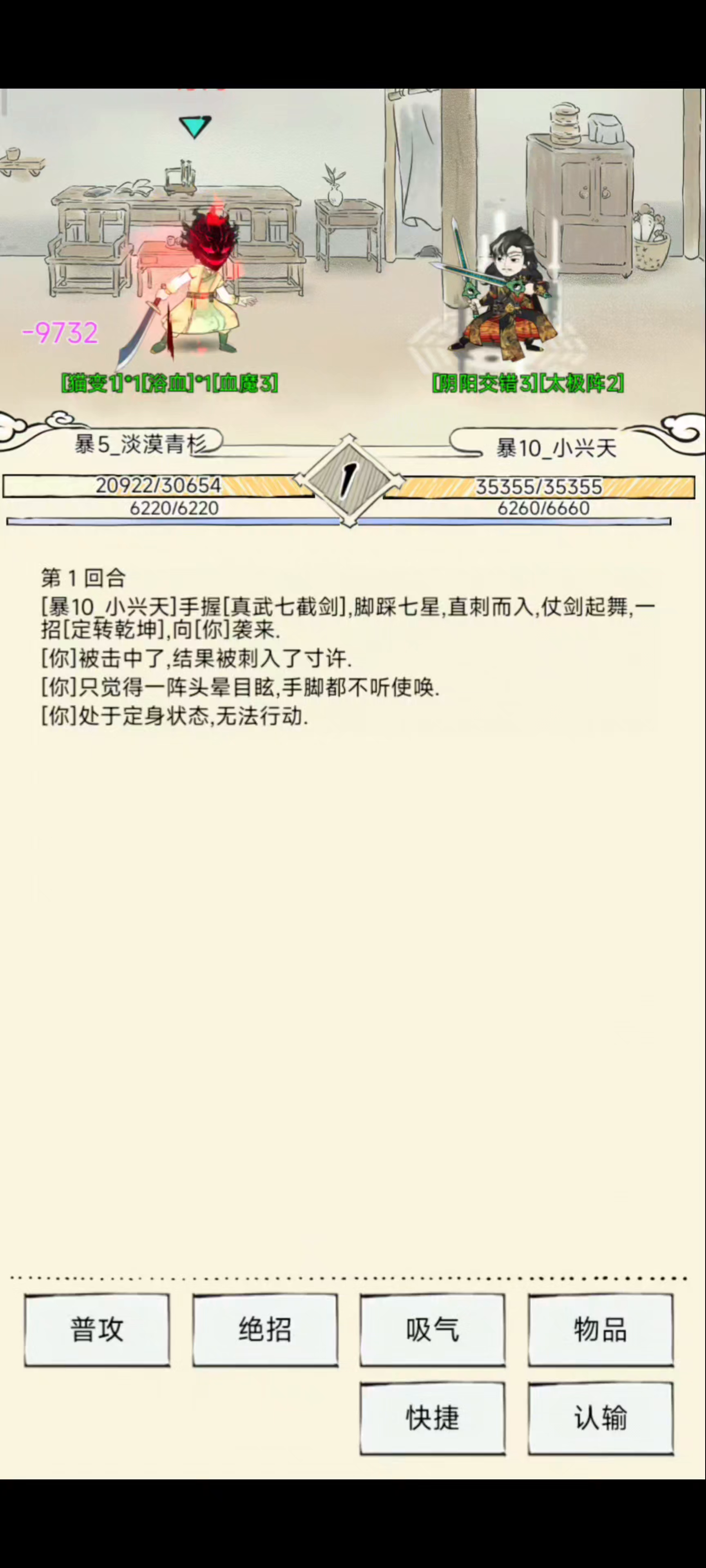Surrender the battle with 认输
This screenshot has width=706, height=1568.
click(x=601, y=1418)
